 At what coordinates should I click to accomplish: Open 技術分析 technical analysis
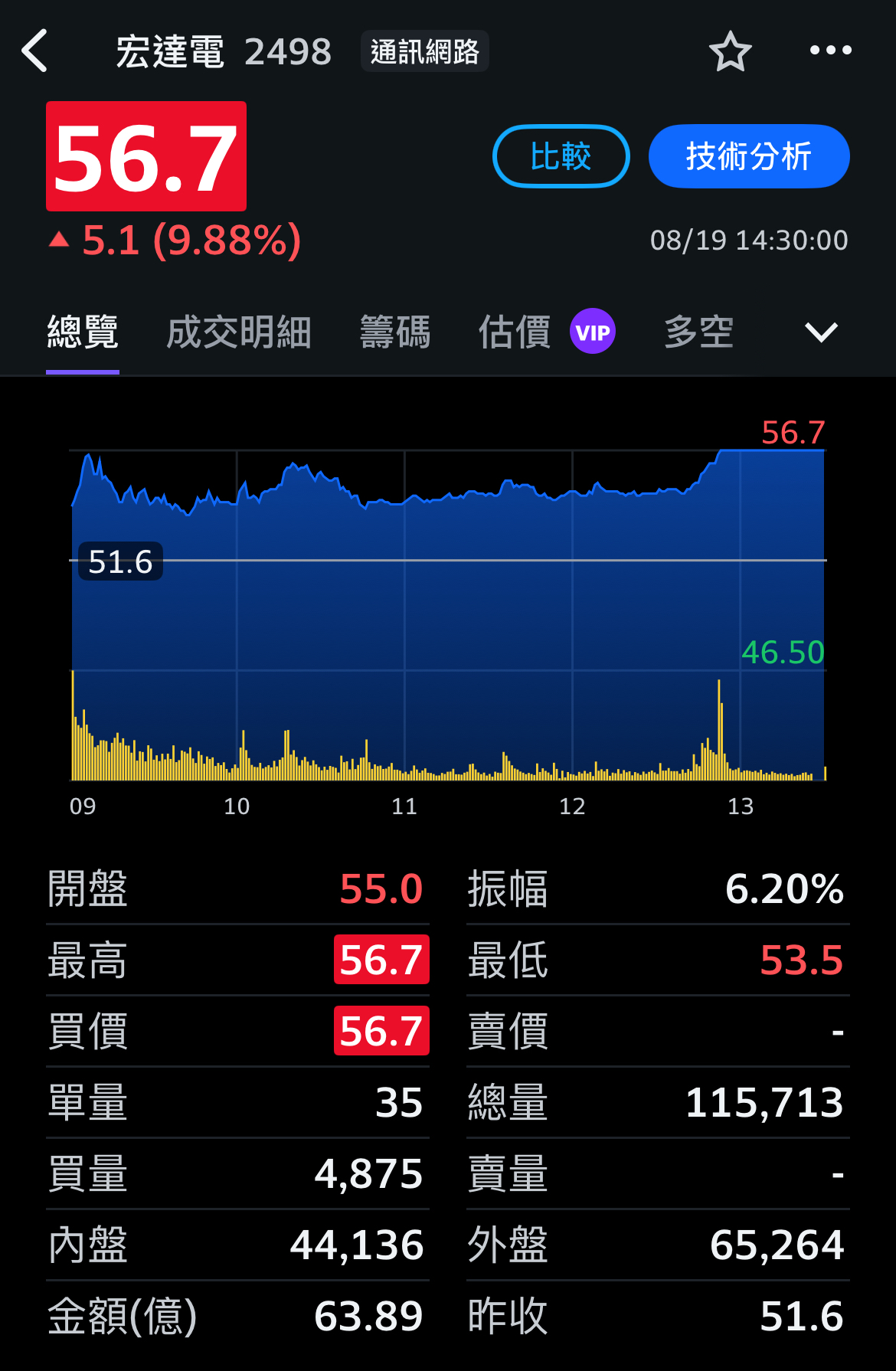coord(748,156)
